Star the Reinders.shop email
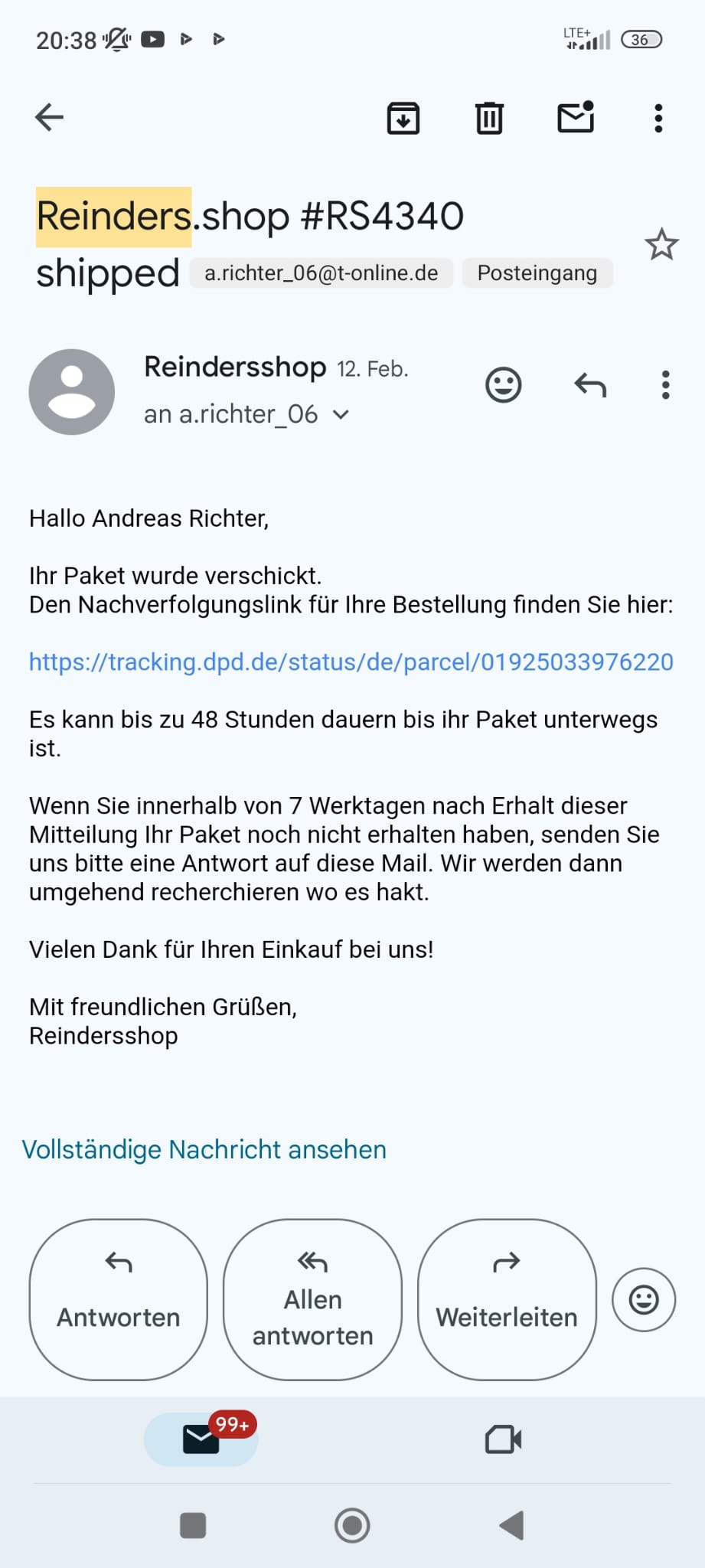Screen dimensions: 705x1568 pos(661,245)
